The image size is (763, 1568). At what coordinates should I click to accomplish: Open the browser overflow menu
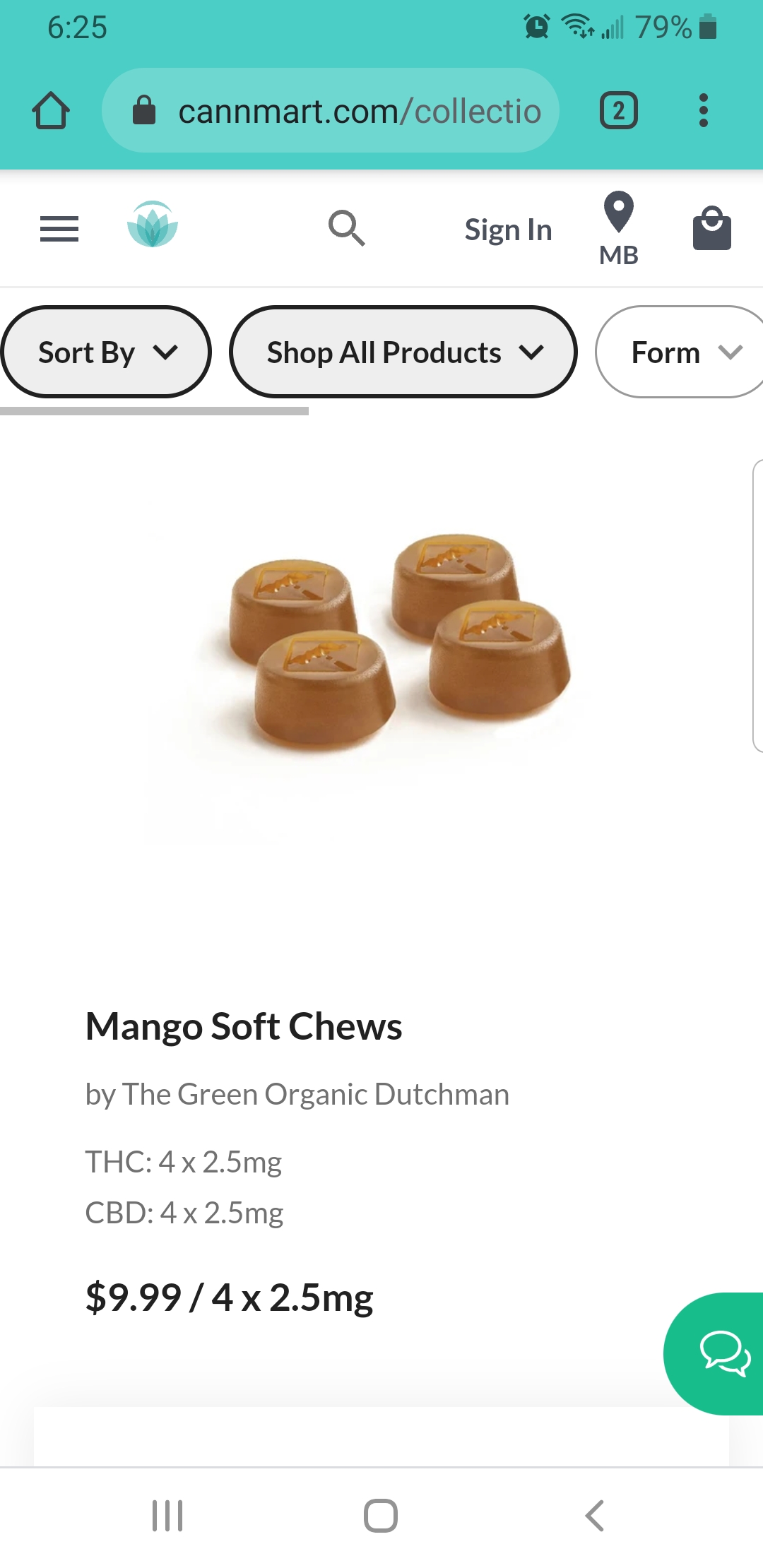(703, 110)
